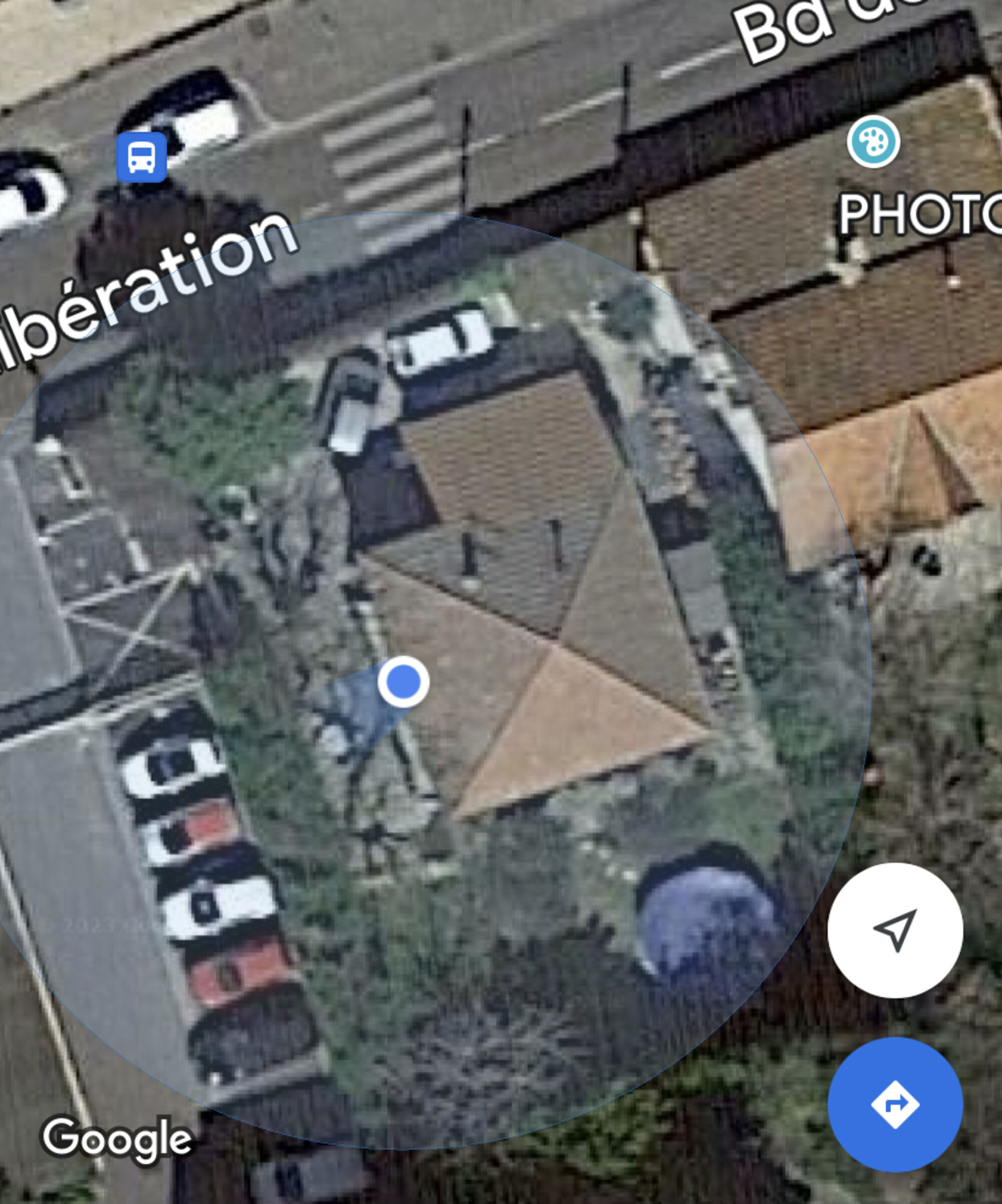The image size is (1002, 1204).
Task: Tap the blue current location dot
Action: [403, 682]
